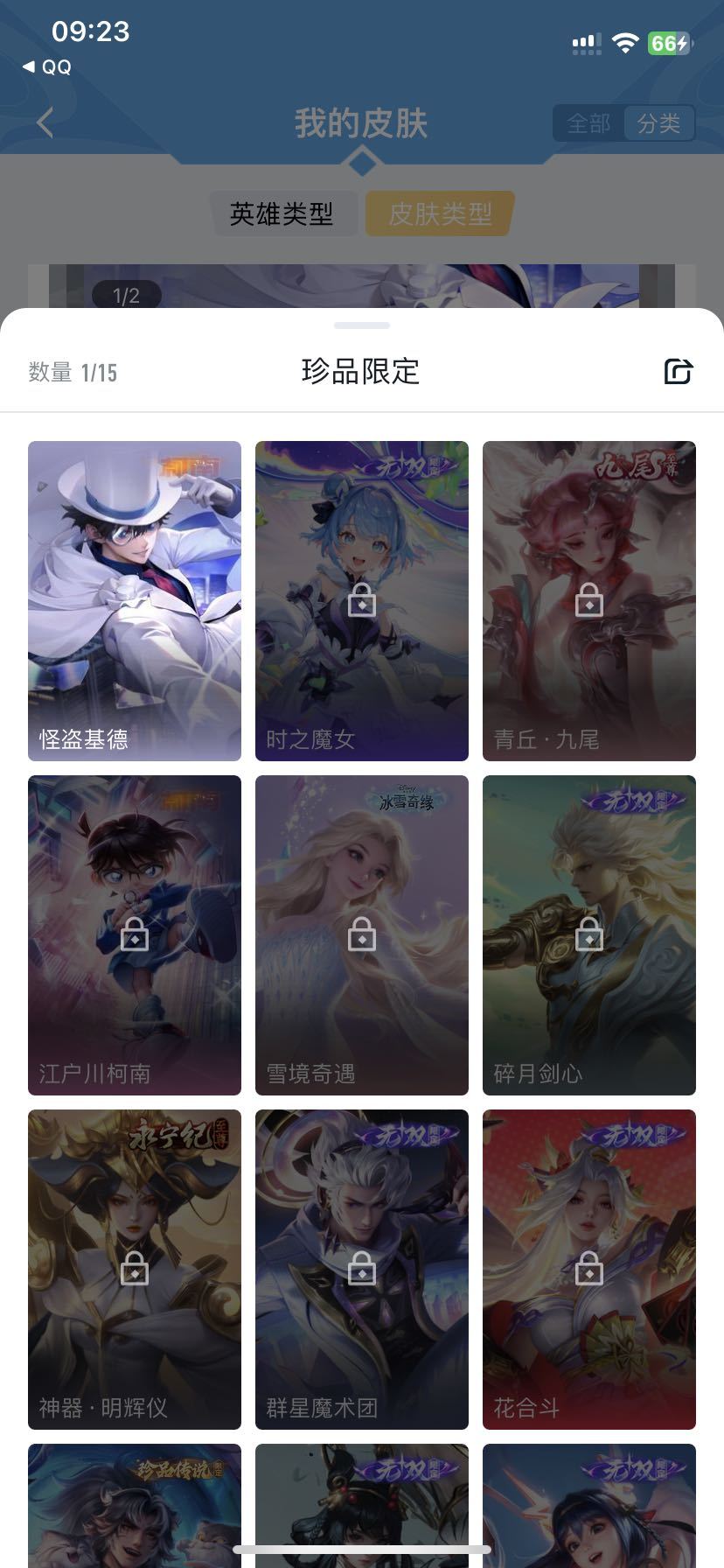
Task: Open the 花合斗 skin card
Action: pyautogui.click(x=589, y=1269)
